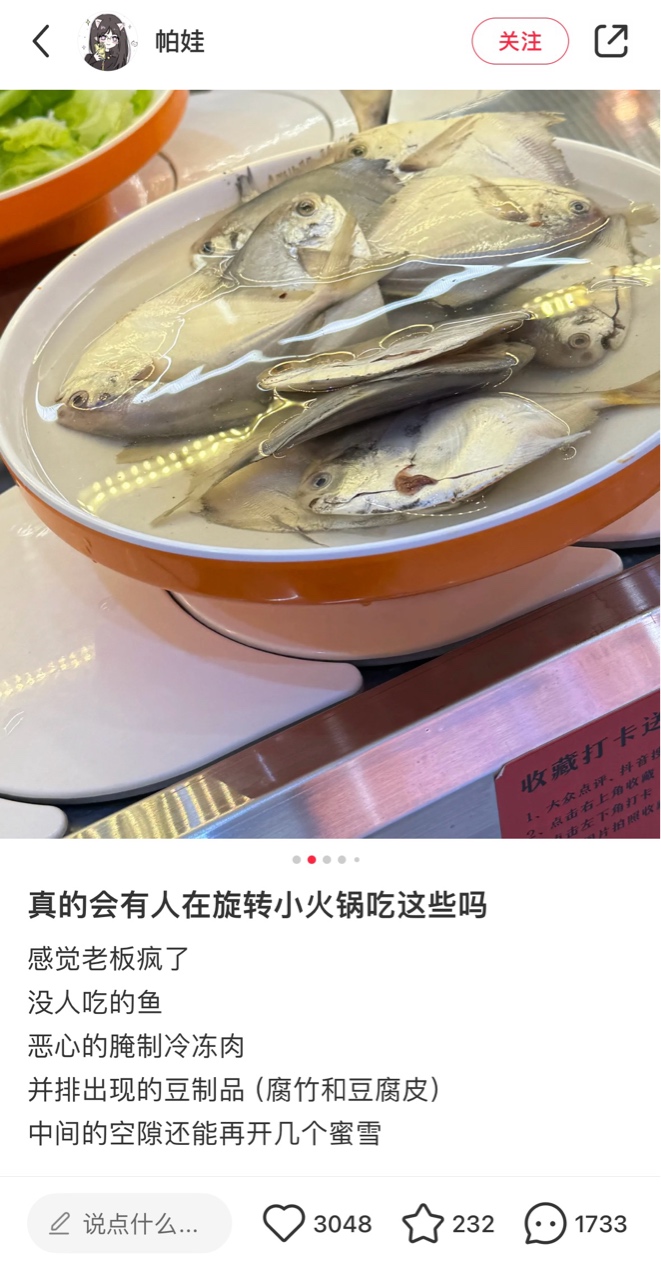Save the post with the star icon
661x1280 pixels.
point(423,1223)
